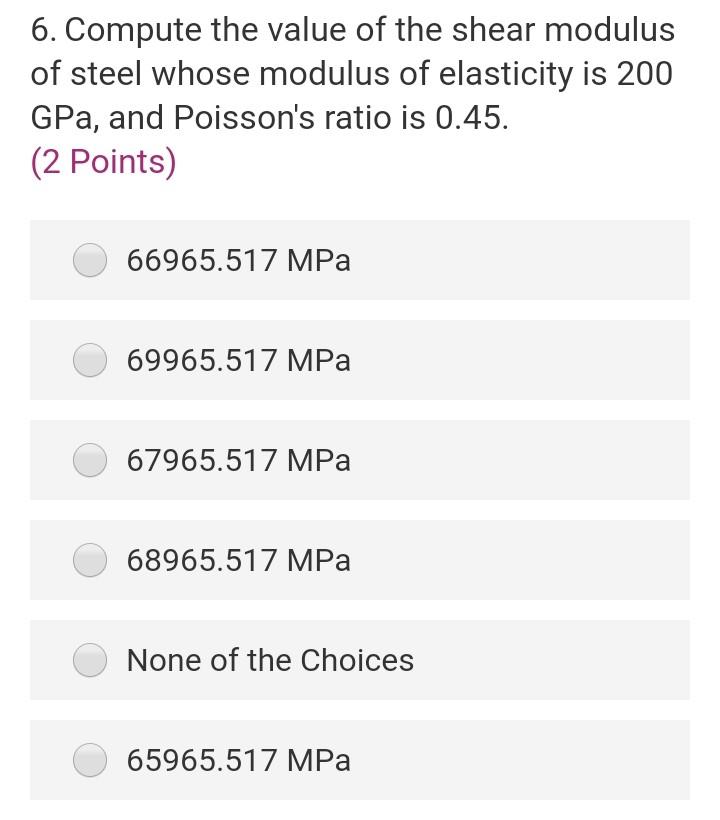
Task: Click the 68965.517 MPa answer label
Action: point(238,560)
